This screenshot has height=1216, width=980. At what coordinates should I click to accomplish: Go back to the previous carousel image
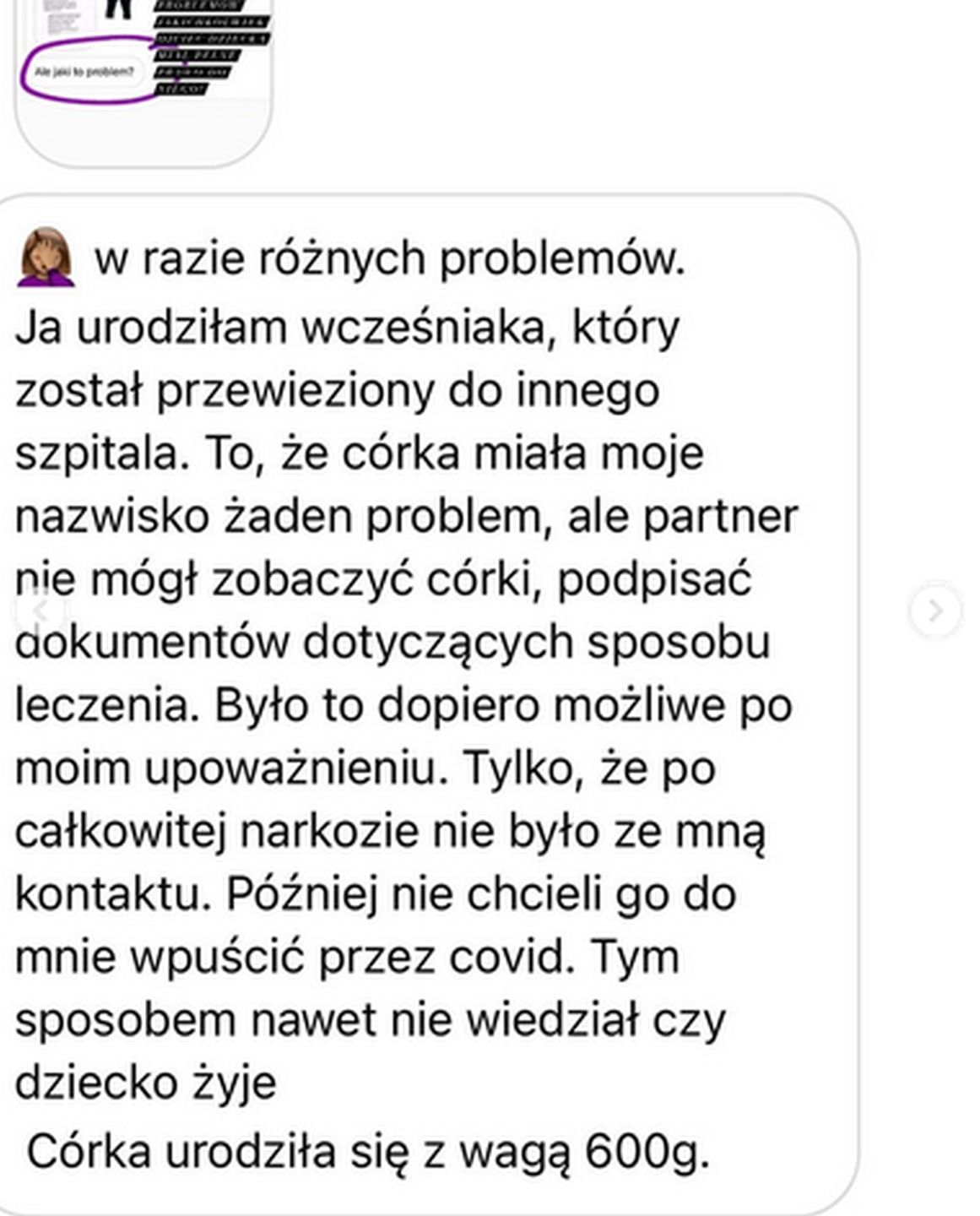click(40, 610)
